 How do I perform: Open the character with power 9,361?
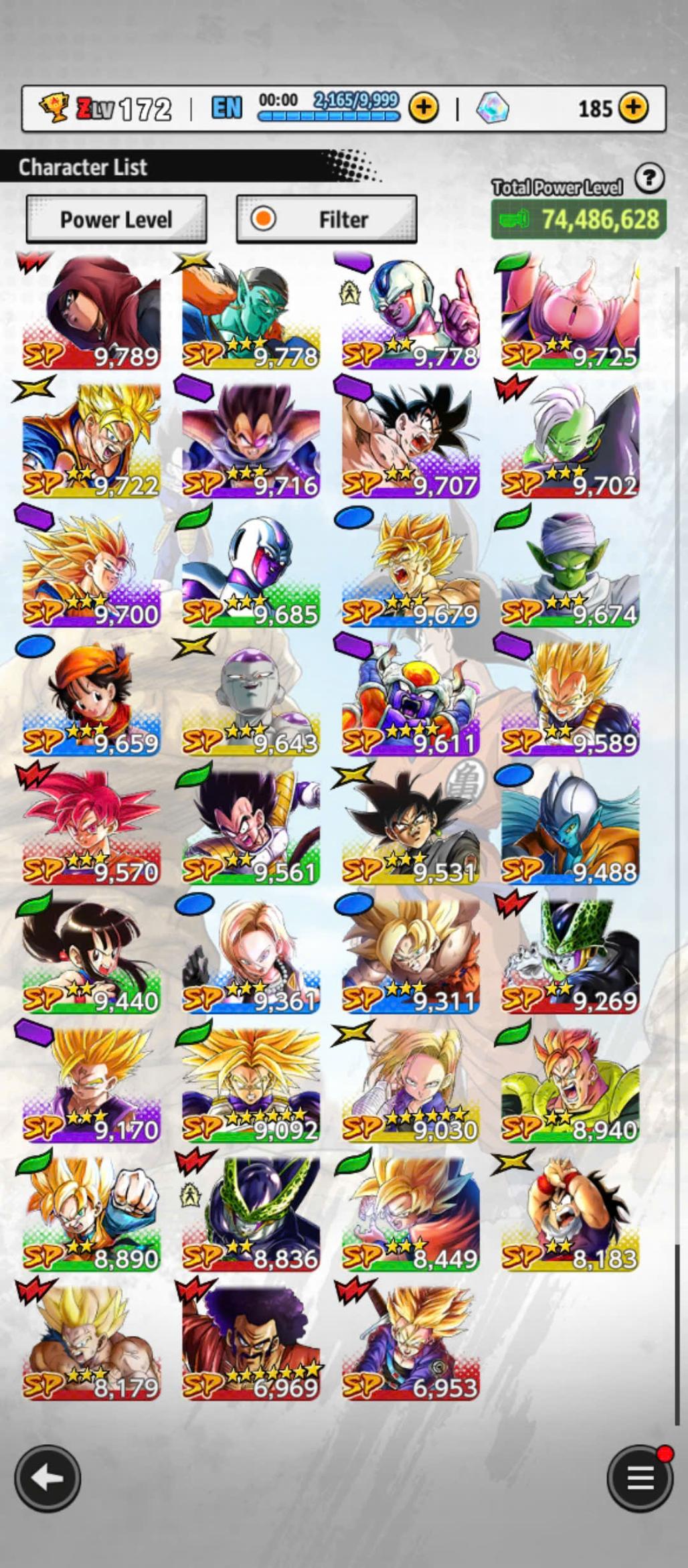pos(251,957)
